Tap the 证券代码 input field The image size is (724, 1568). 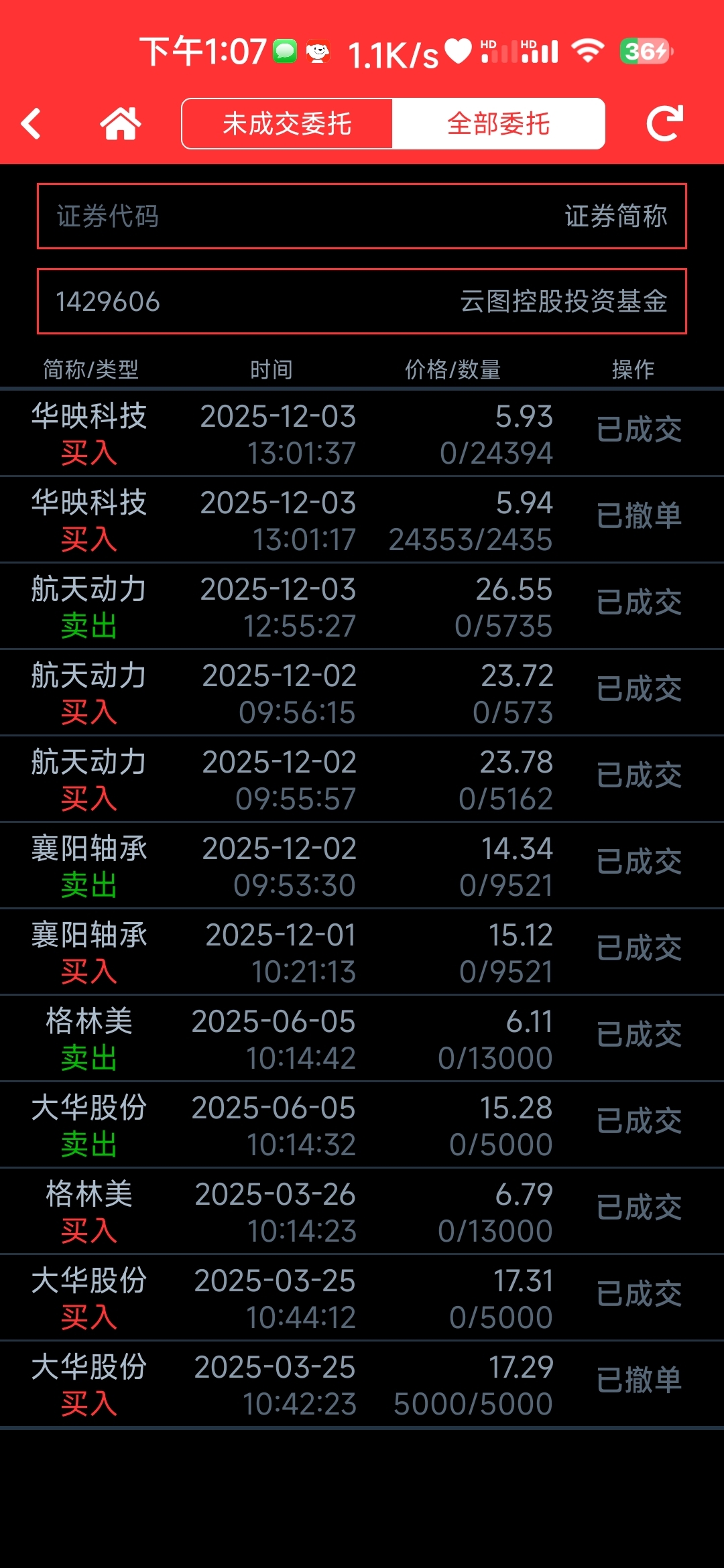[x=362, y=216]
